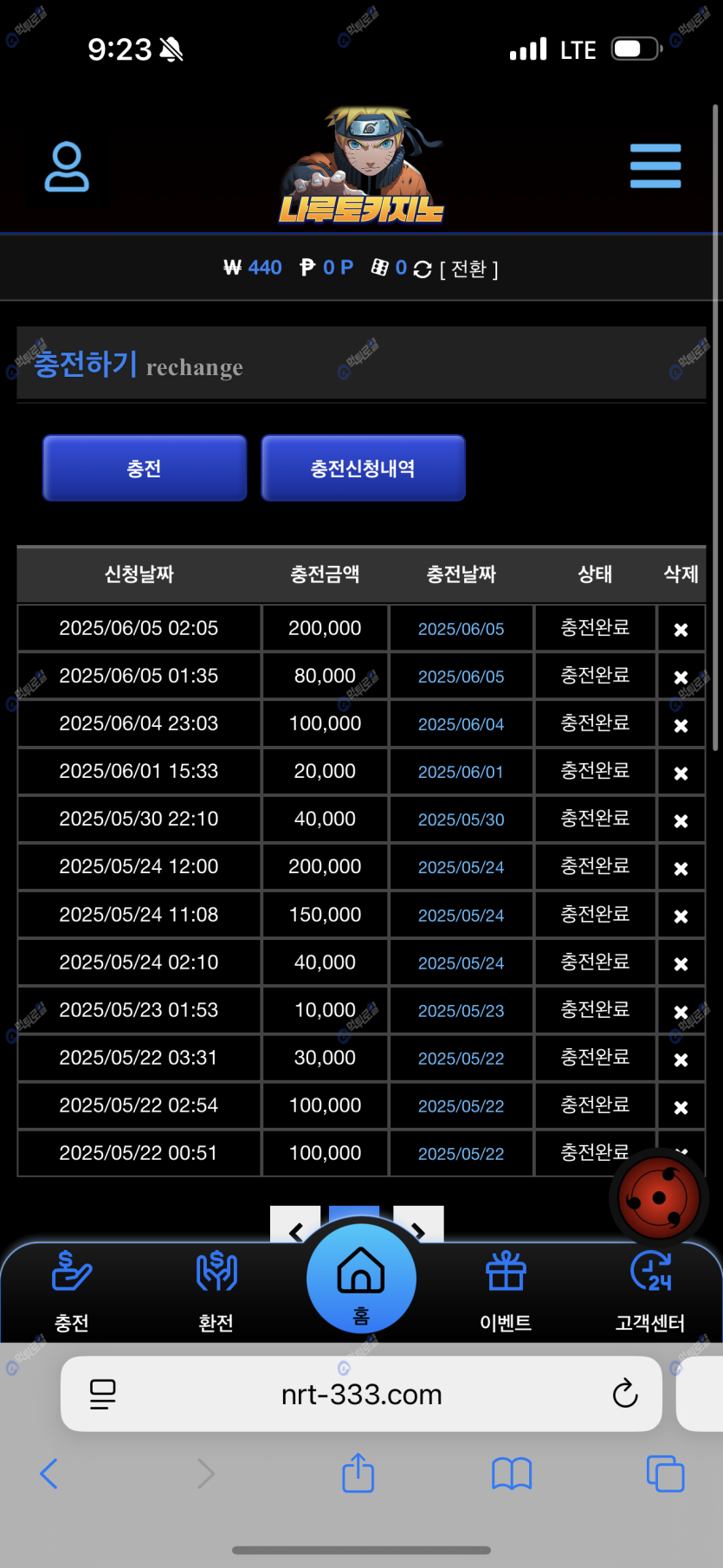Open the 충전신청내역 history button
This screenshot has width=723, height=1568.
363,469
